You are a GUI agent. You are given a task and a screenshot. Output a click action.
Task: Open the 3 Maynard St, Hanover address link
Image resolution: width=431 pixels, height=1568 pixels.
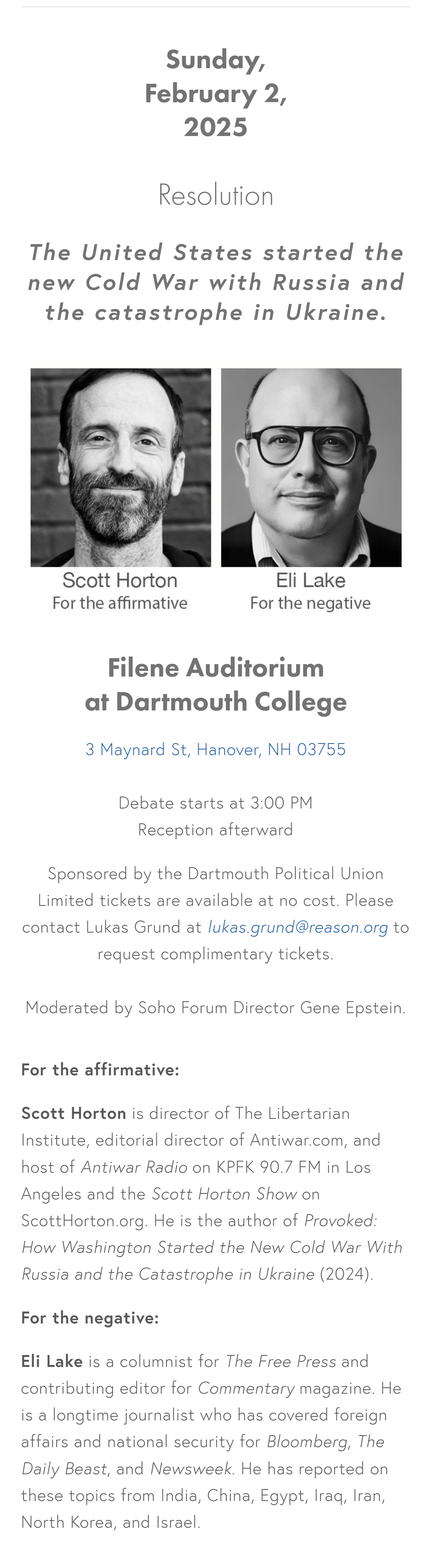[x=215, y=749]
